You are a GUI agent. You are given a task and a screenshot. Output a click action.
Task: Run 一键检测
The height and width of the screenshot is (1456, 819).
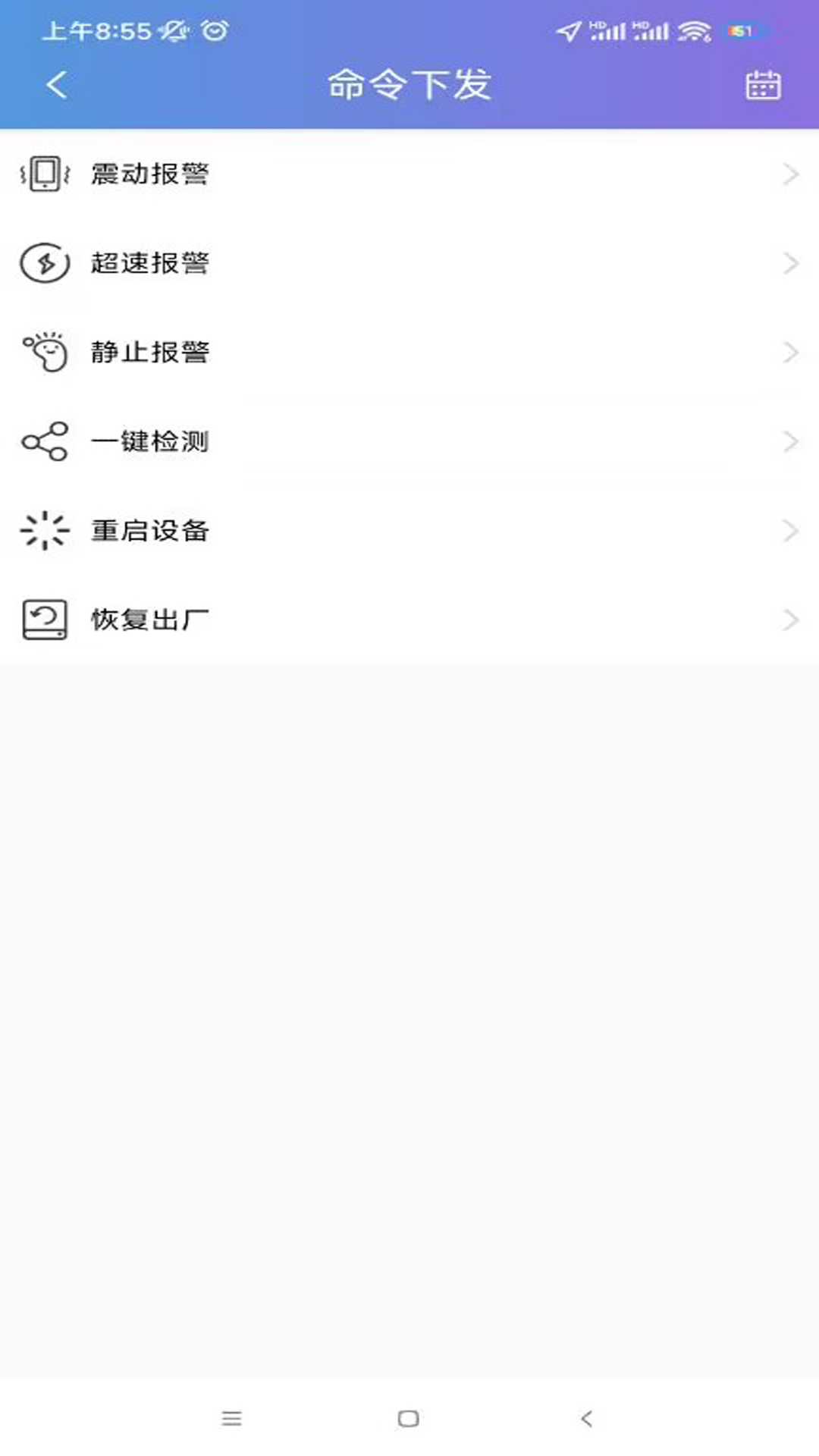click(150, 441)
